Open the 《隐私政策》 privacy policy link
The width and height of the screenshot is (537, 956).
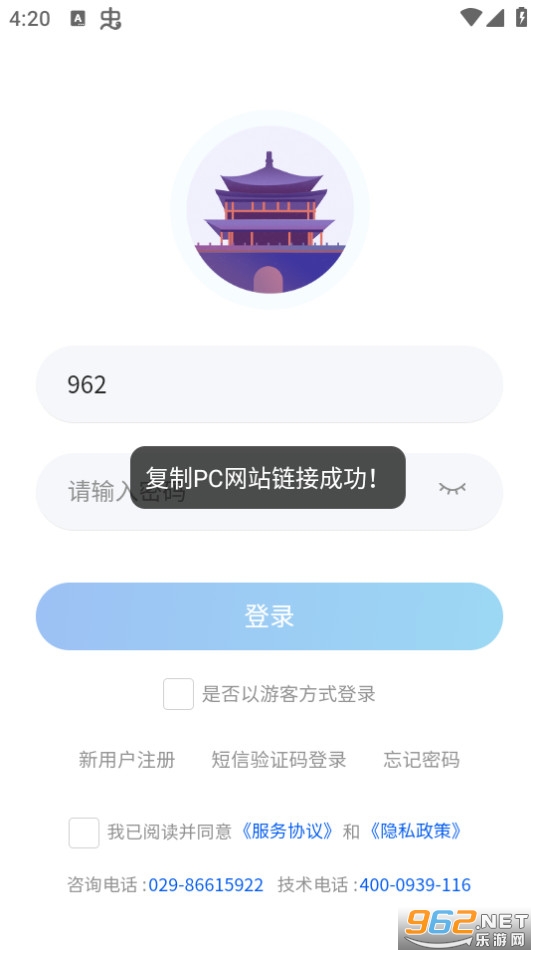(416, 831)
